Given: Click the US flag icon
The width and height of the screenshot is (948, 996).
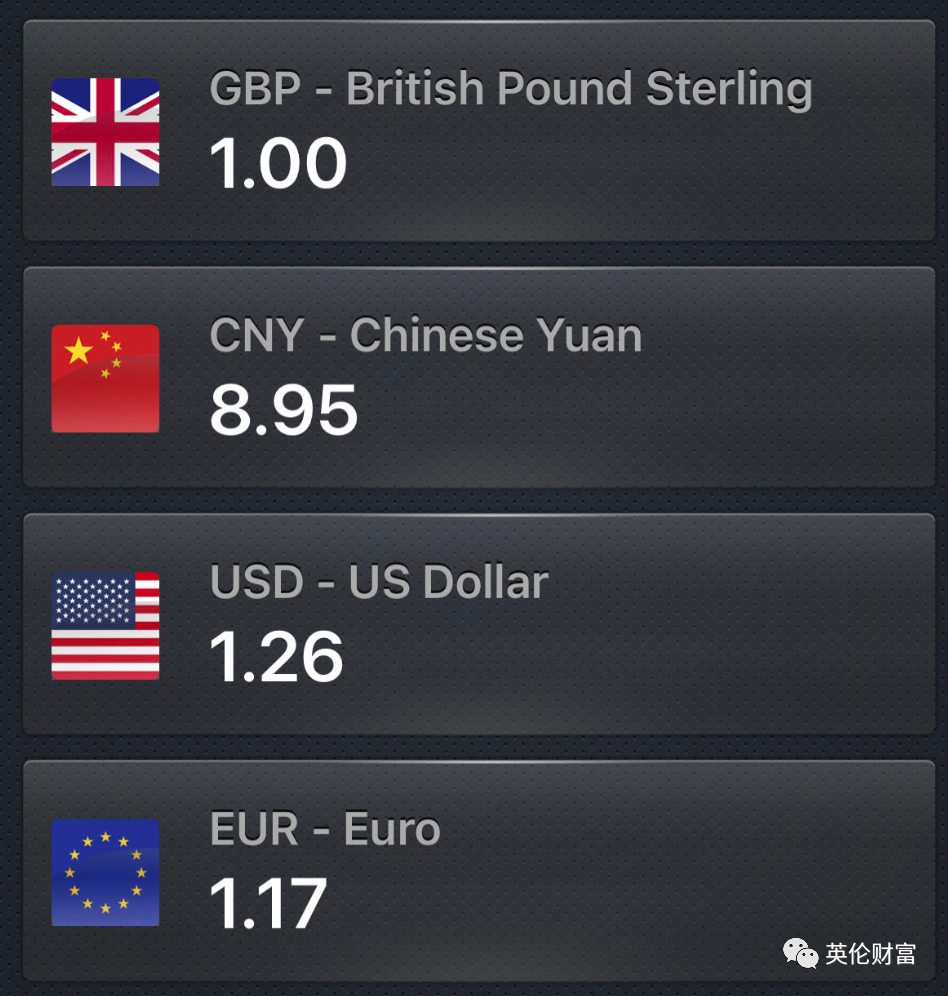Looking at the screenshot, I should (x=105, y=625).
